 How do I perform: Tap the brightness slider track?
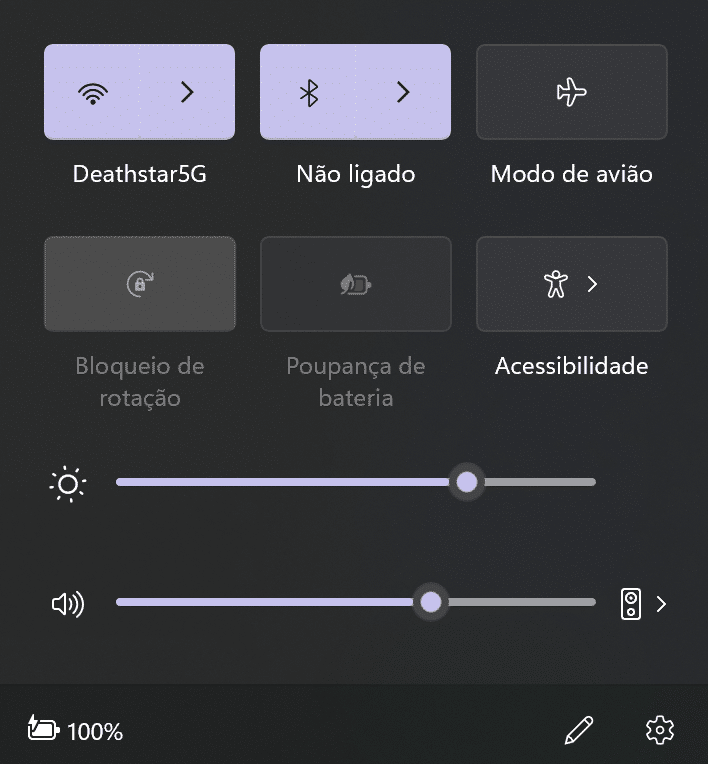(300, 482)
